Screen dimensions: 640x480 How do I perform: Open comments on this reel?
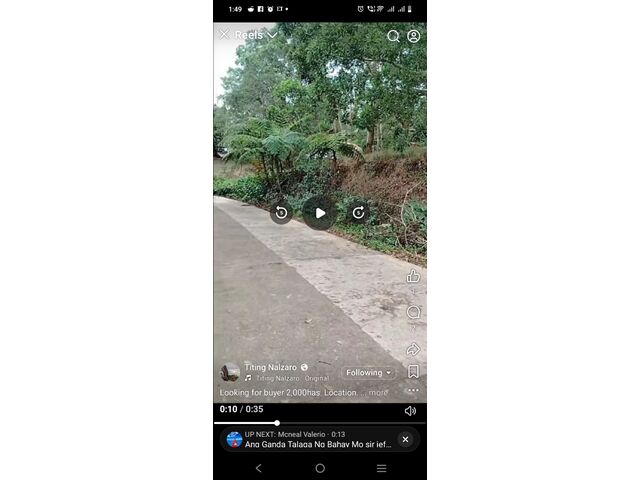tap(413, 313)
